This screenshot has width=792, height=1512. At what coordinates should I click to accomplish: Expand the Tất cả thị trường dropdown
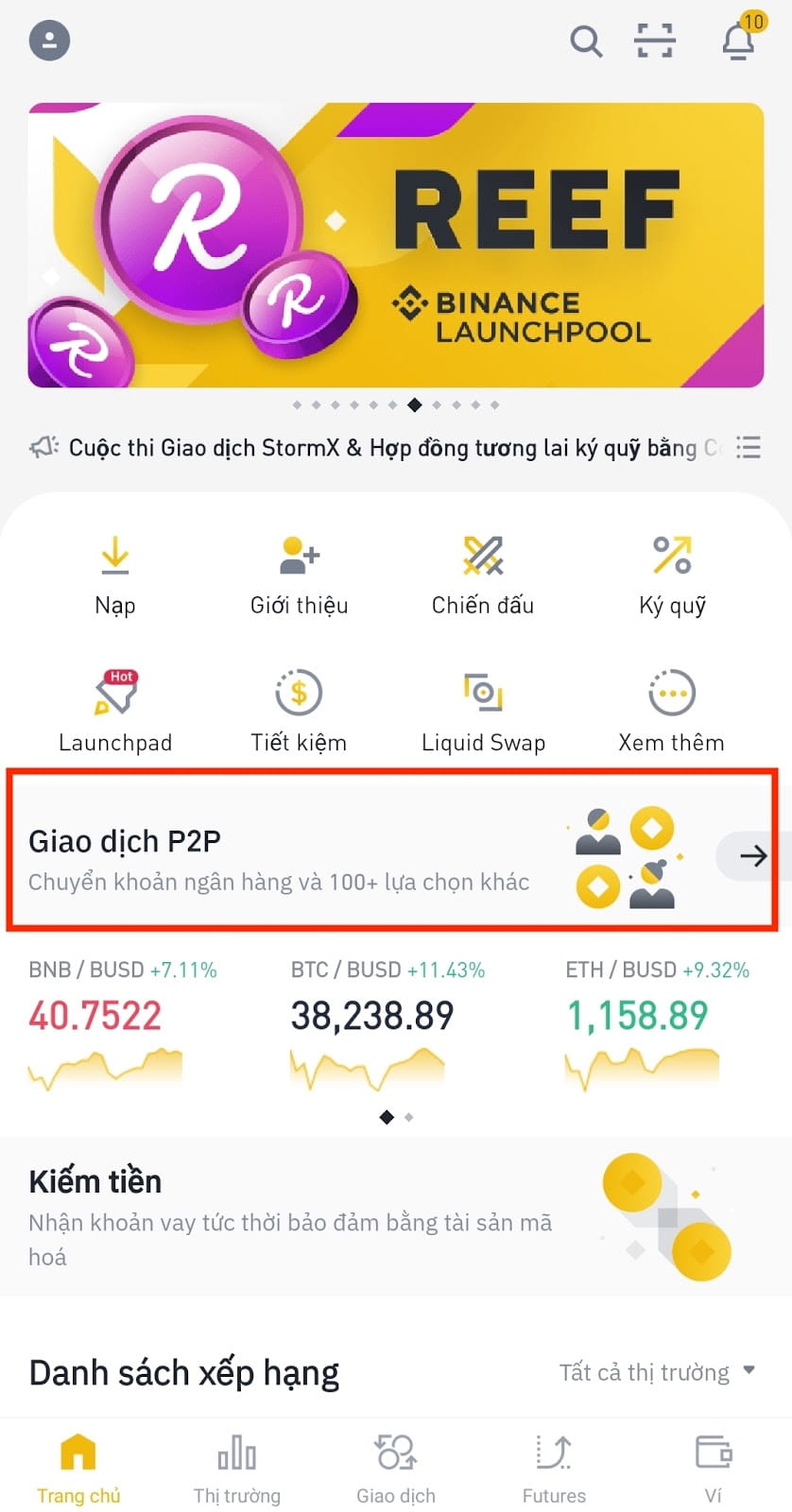(657, 1372)
